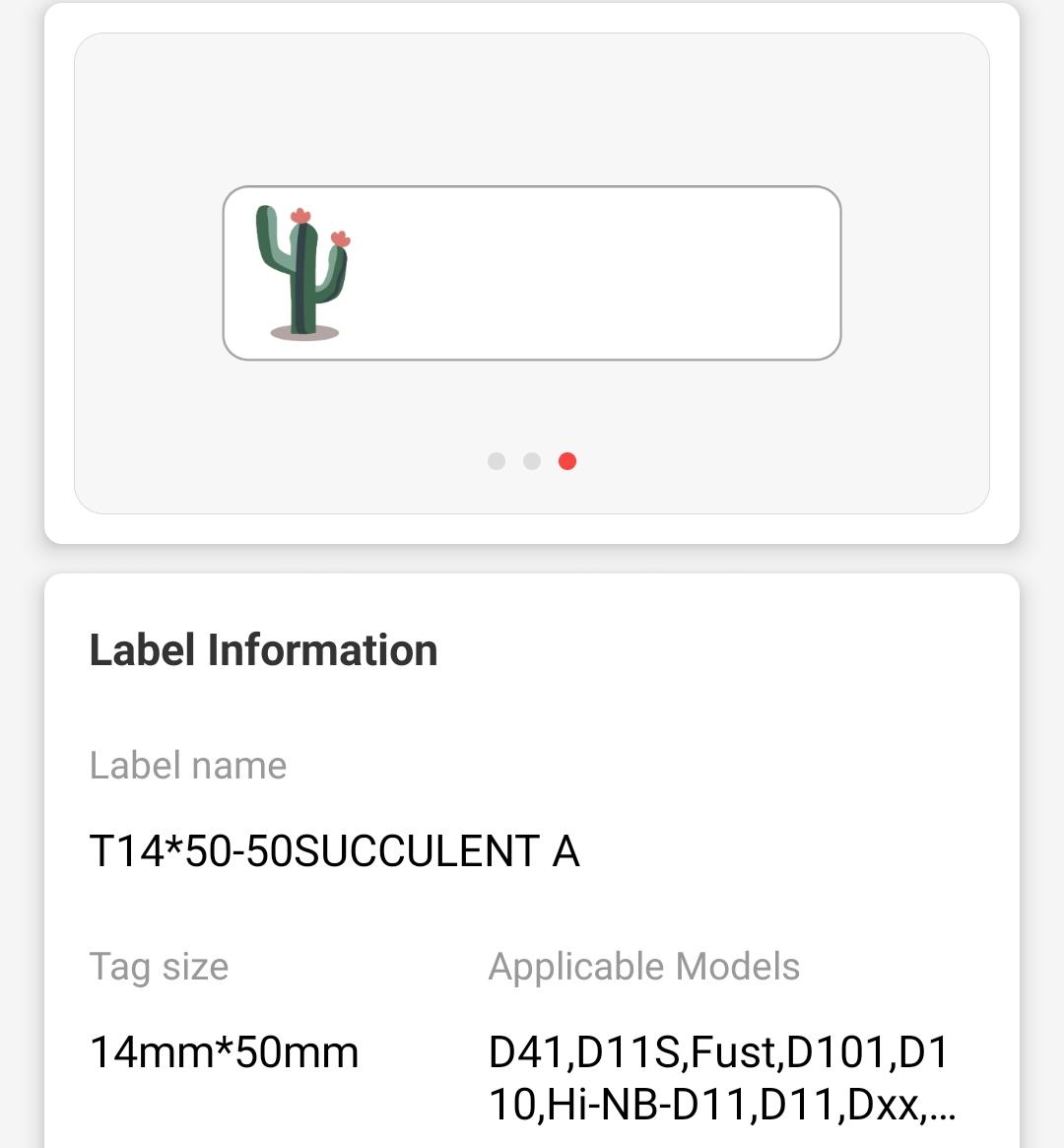Open the Label Information section header
Image resolution: width=1064 pixels, height=1148 pixels.
263,648
